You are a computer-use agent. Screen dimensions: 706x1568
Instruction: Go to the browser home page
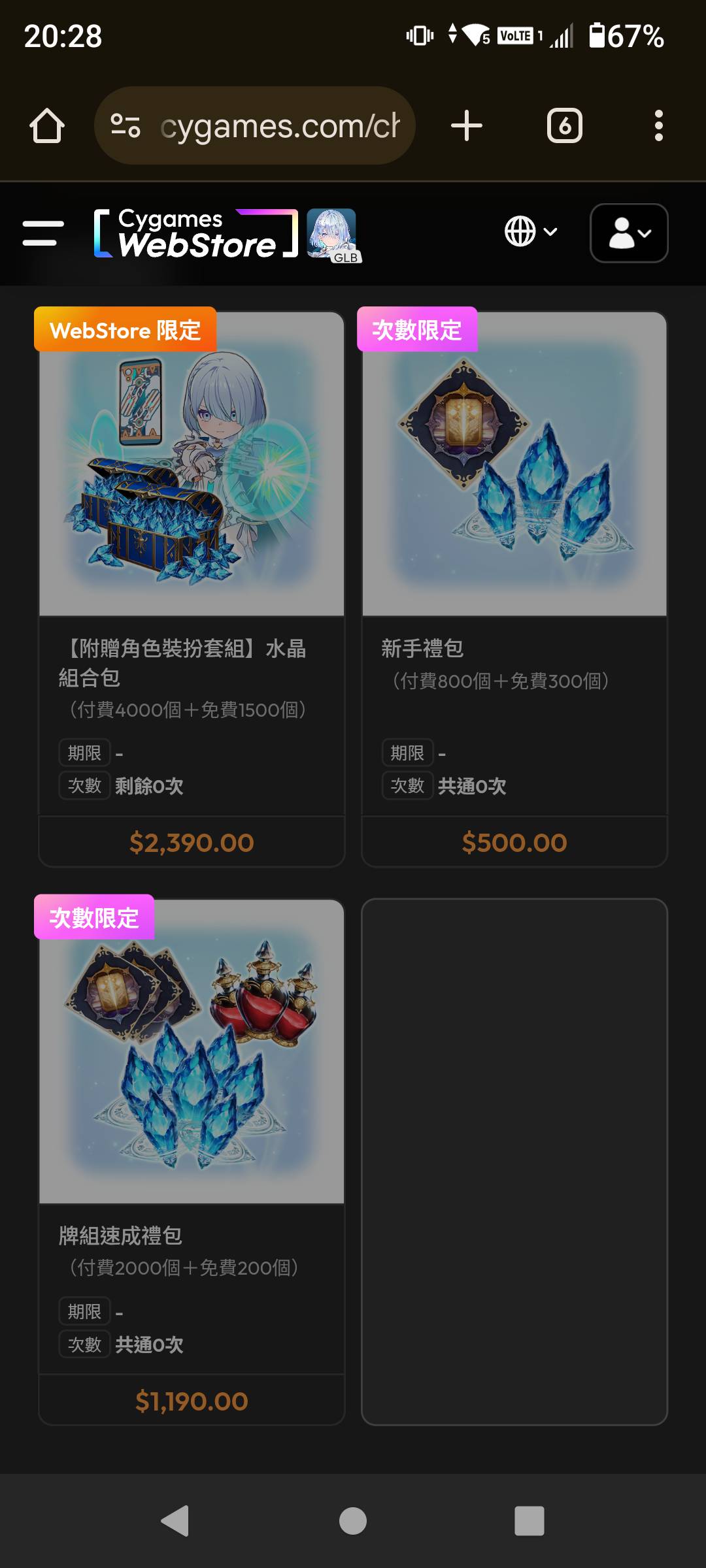[47, 125]
